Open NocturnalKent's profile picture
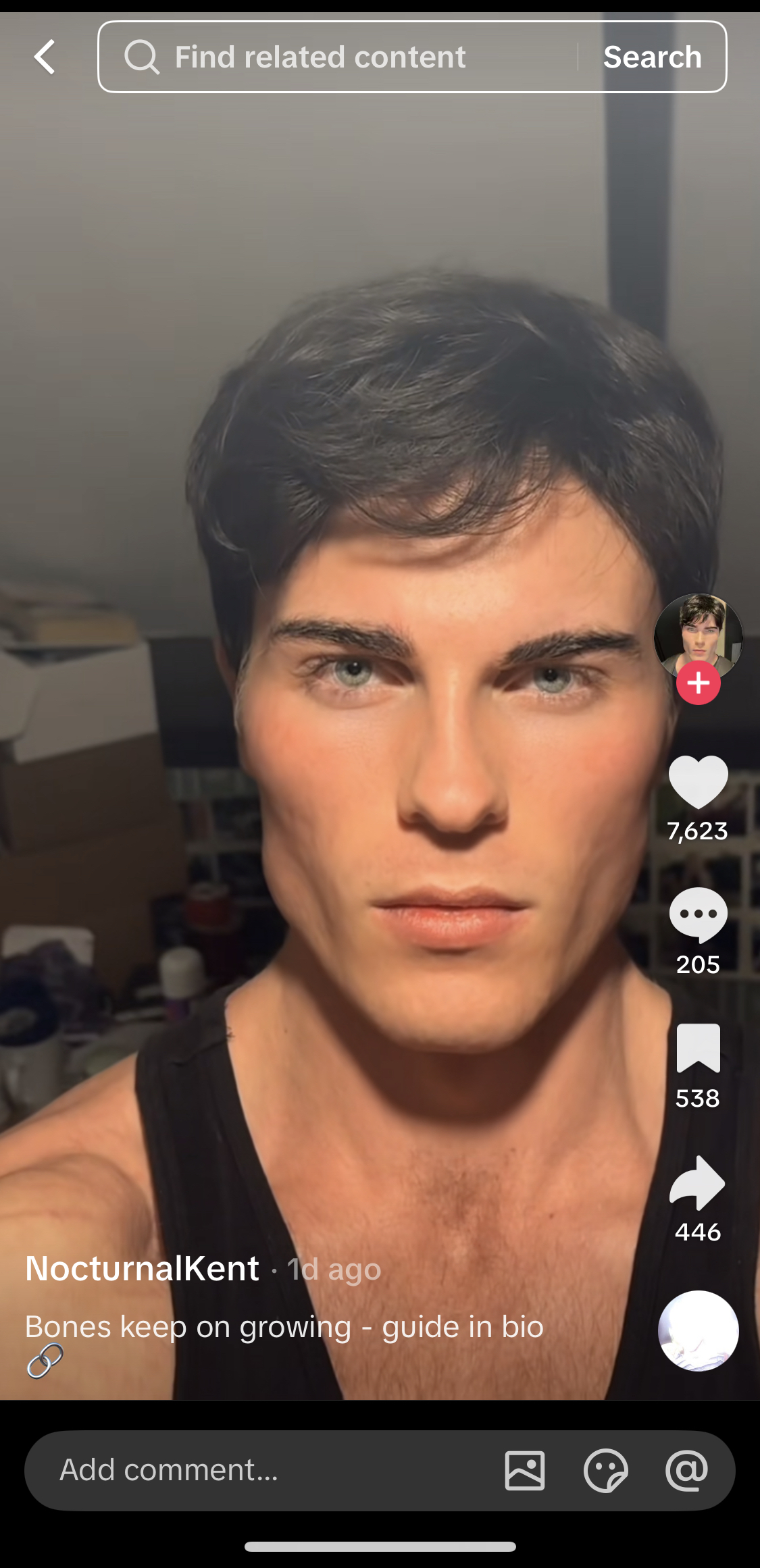This screenshot has height=1568, width=760. [698, 632]
